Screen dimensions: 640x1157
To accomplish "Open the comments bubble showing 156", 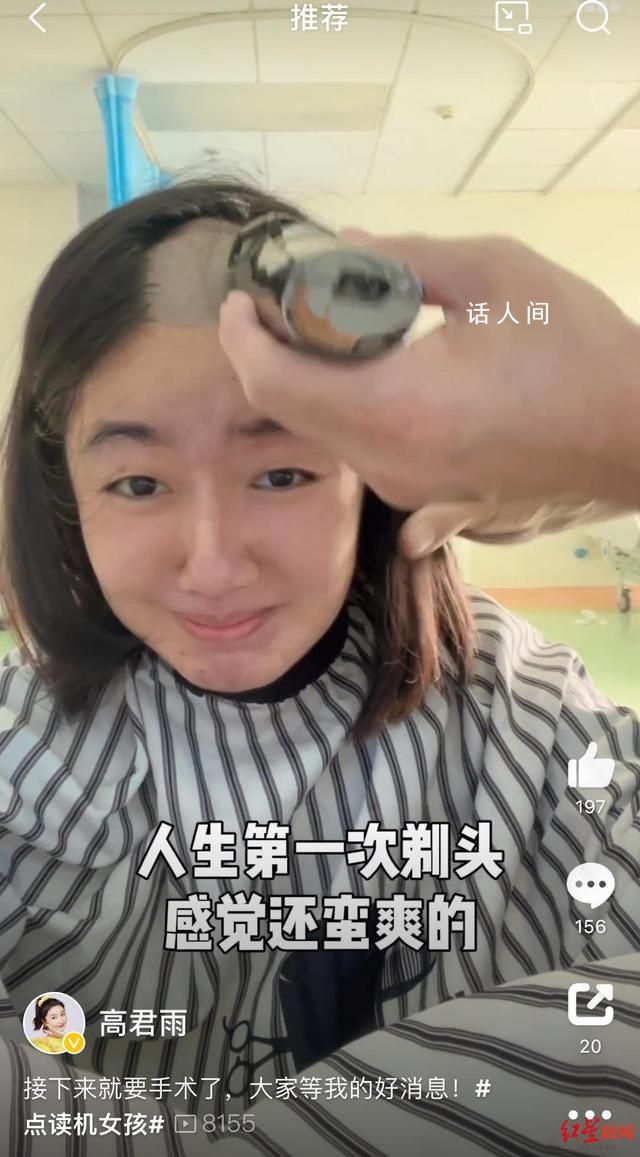I will click(x=590, y=886).
